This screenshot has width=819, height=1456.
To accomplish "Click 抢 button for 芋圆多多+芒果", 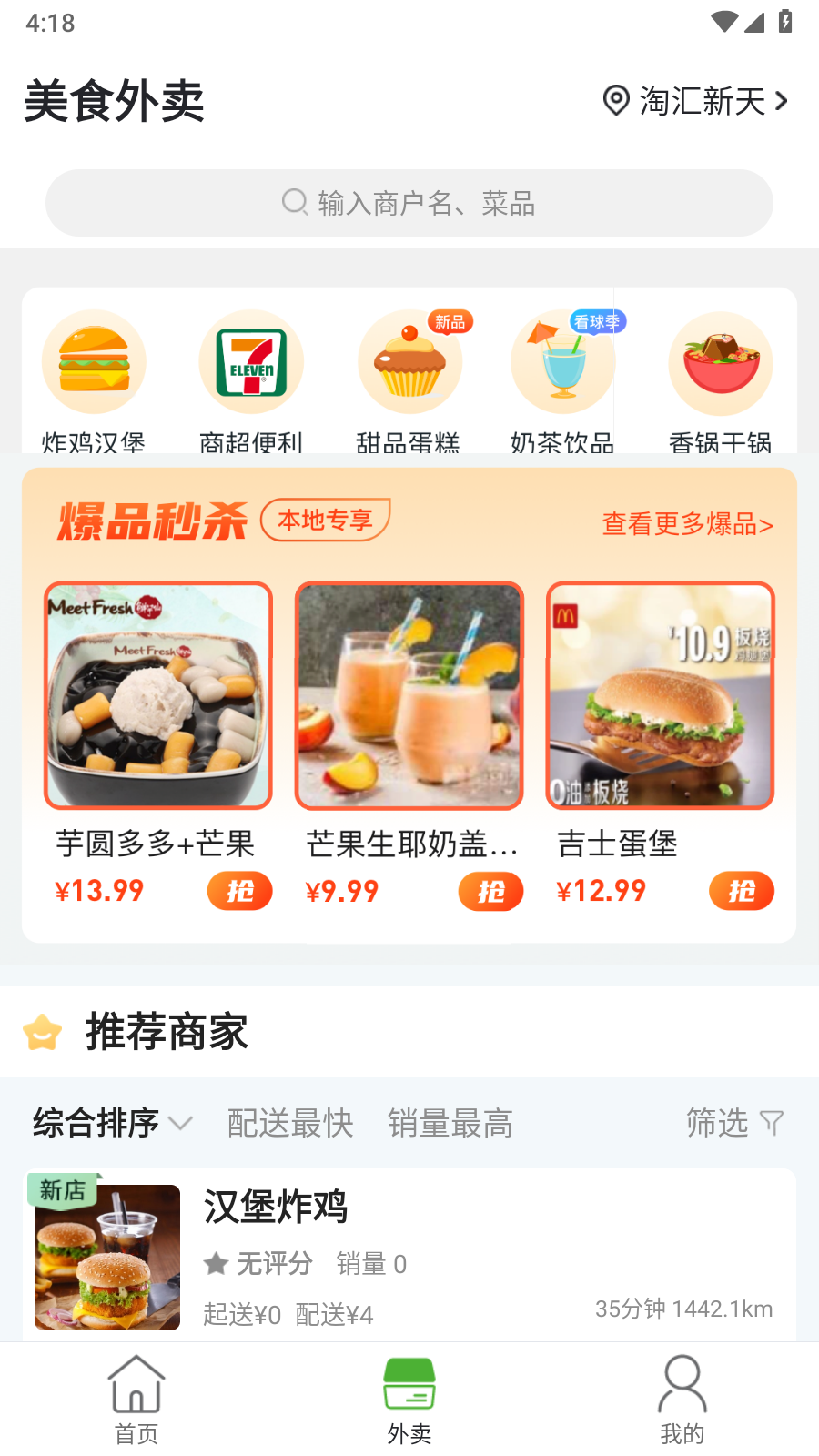I will pos(239,891).
